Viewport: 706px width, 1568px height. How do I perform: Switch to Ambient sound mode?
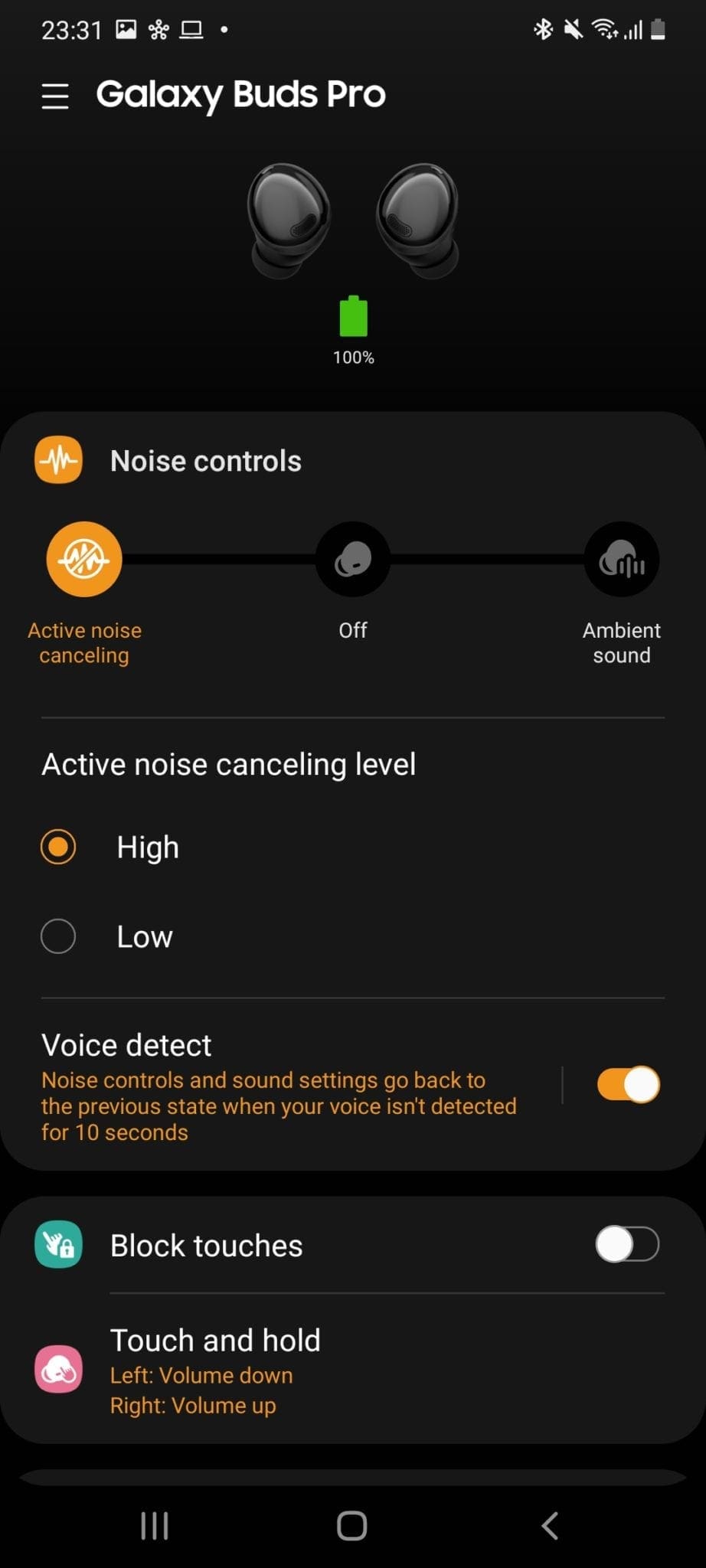pos(621,560)
